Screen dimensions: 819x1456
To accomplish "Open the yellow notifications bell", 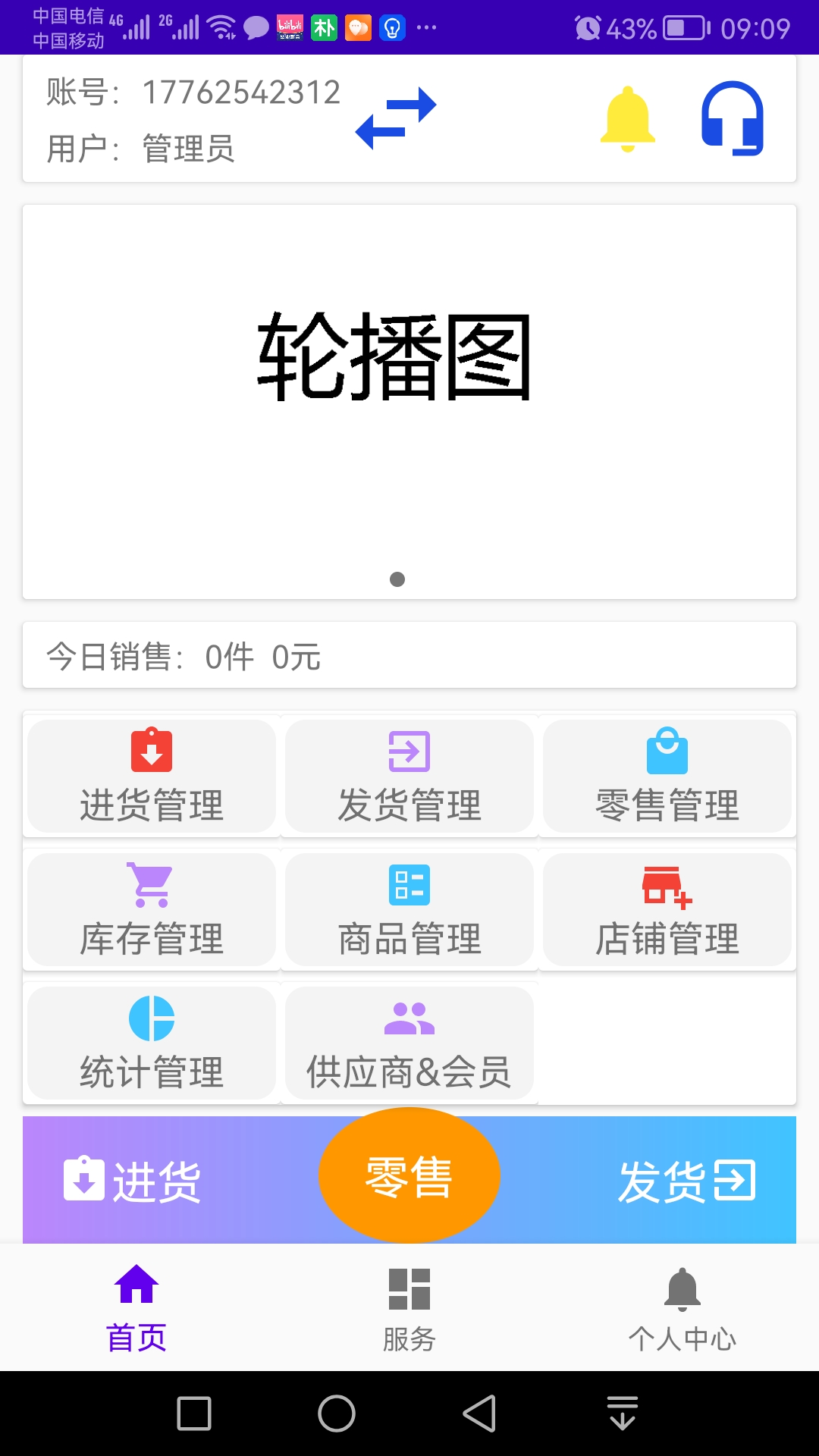I will tap(627, 118).
